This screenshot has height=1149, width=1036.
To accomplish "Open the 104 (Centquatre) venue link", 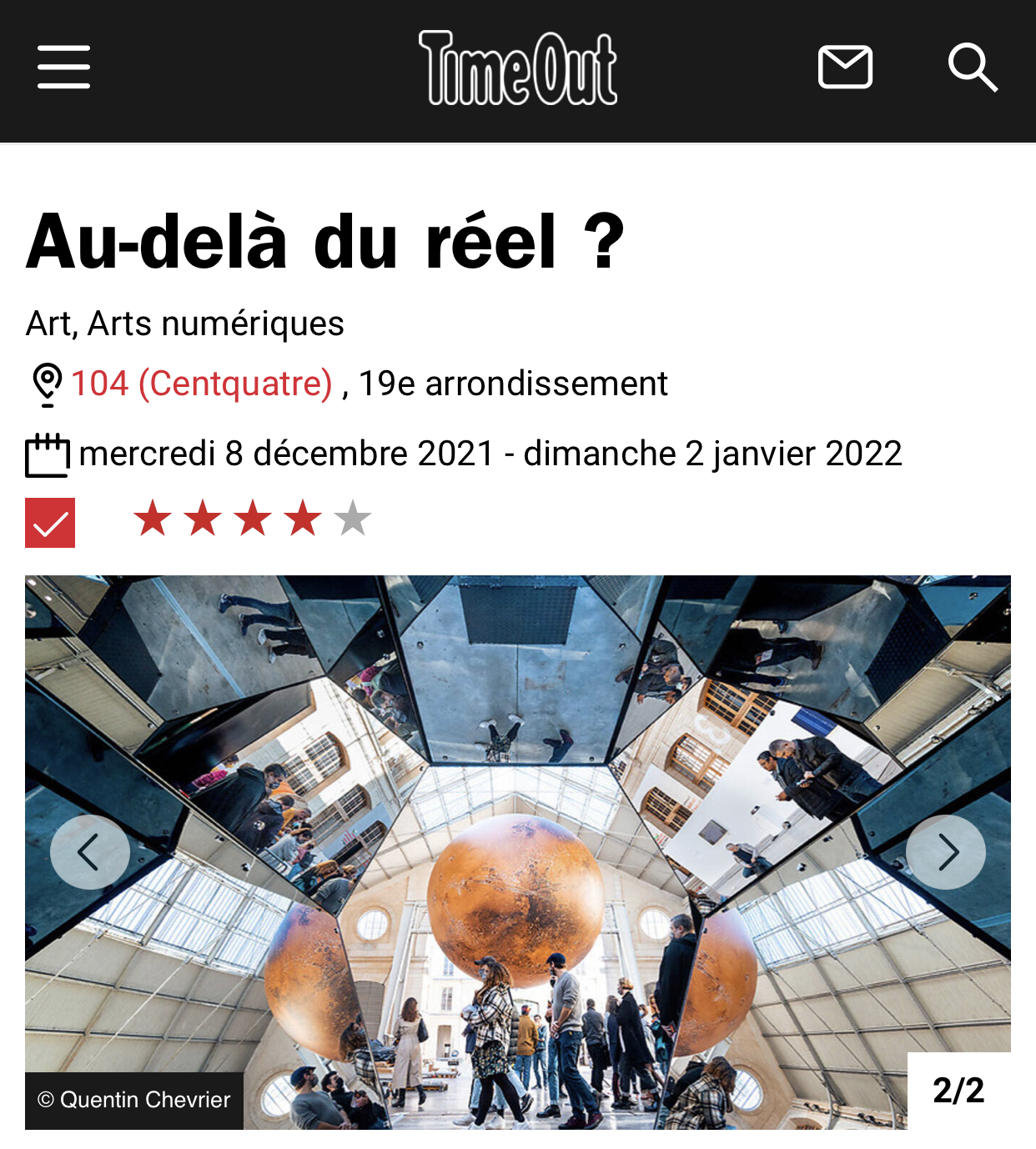I will (202, 384).
